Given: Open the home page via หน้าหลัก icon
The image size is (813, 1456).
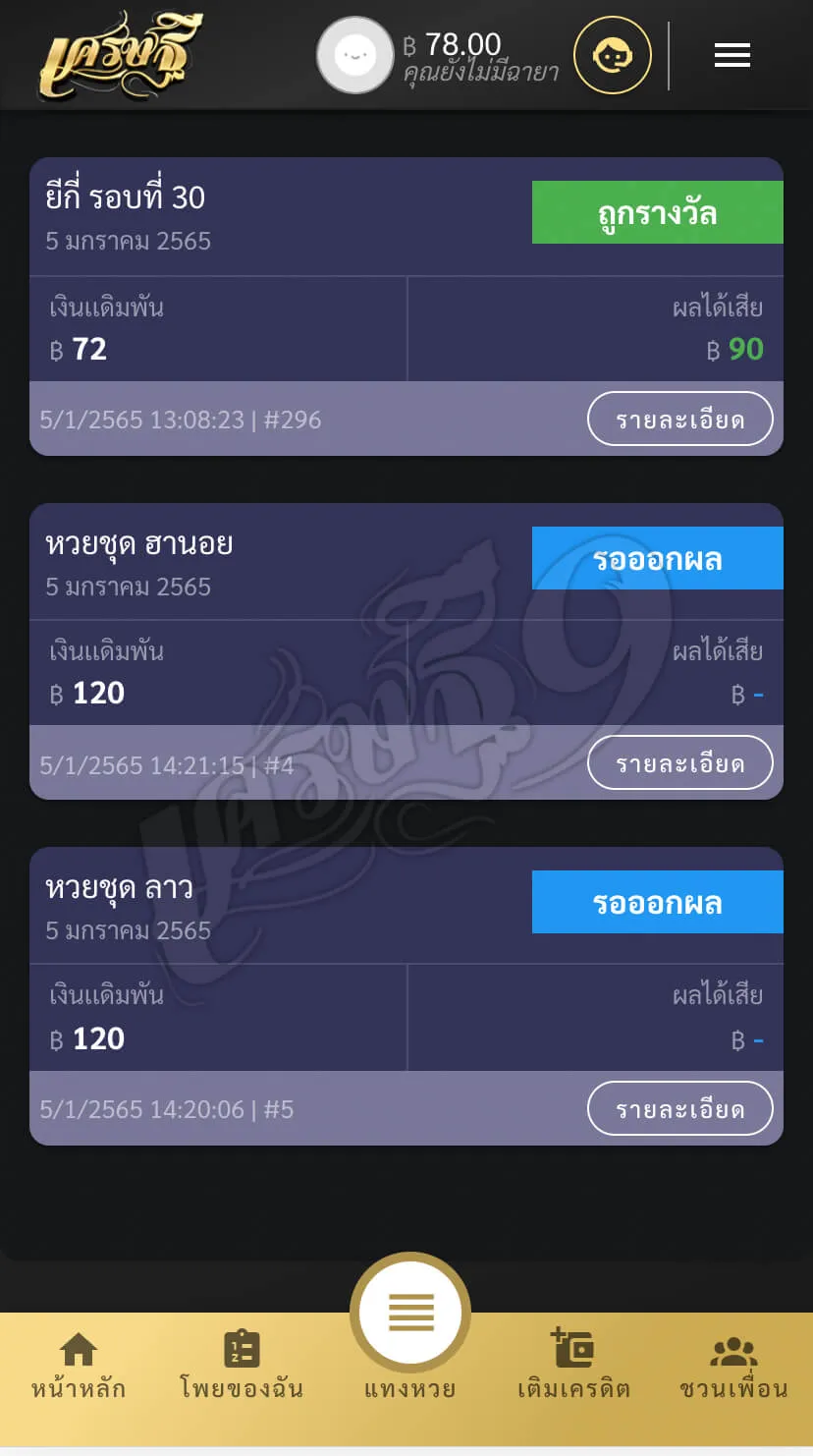Looking at the screenshot, I should 79,1364.
